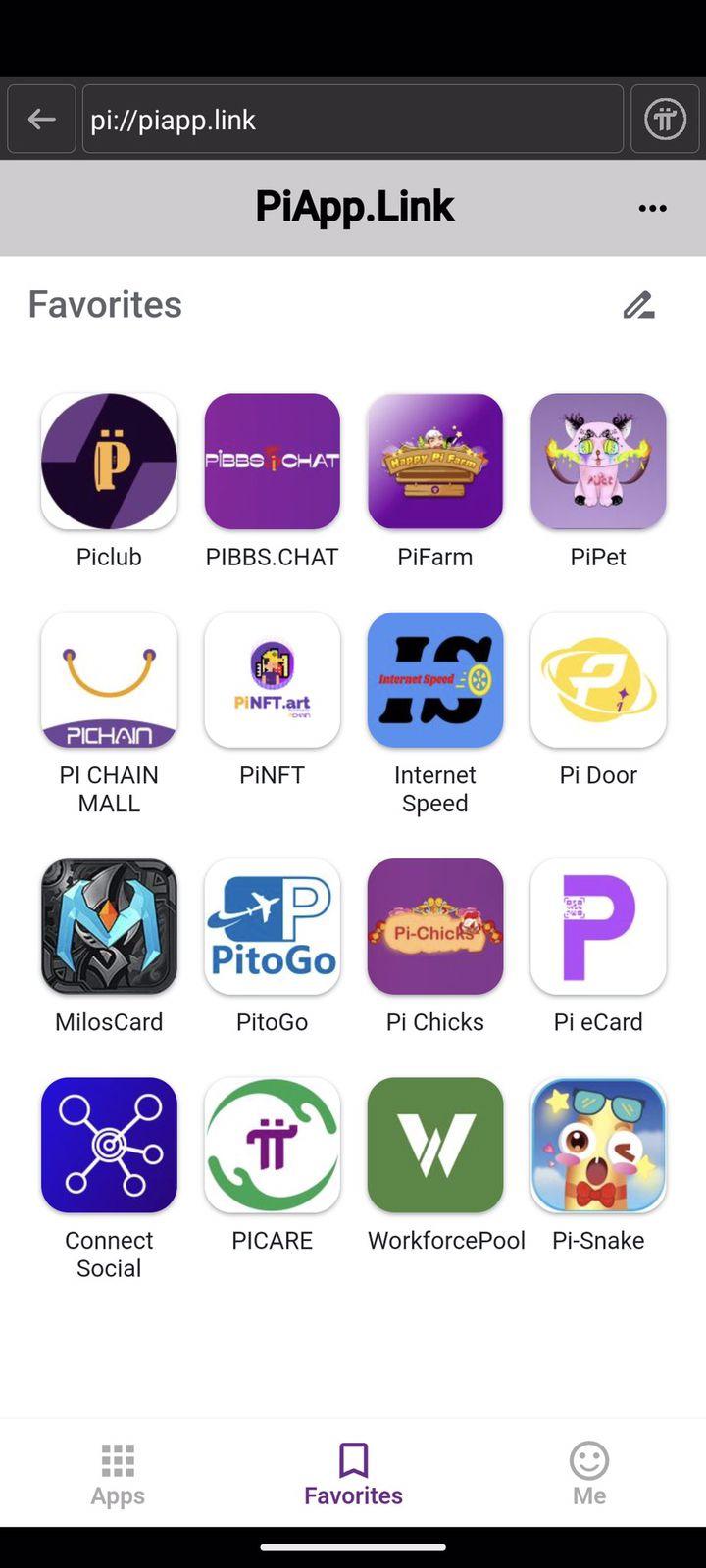Screen dimensions: 706x1568
Task: Open the Pi Door app
Action: point(598,680)
